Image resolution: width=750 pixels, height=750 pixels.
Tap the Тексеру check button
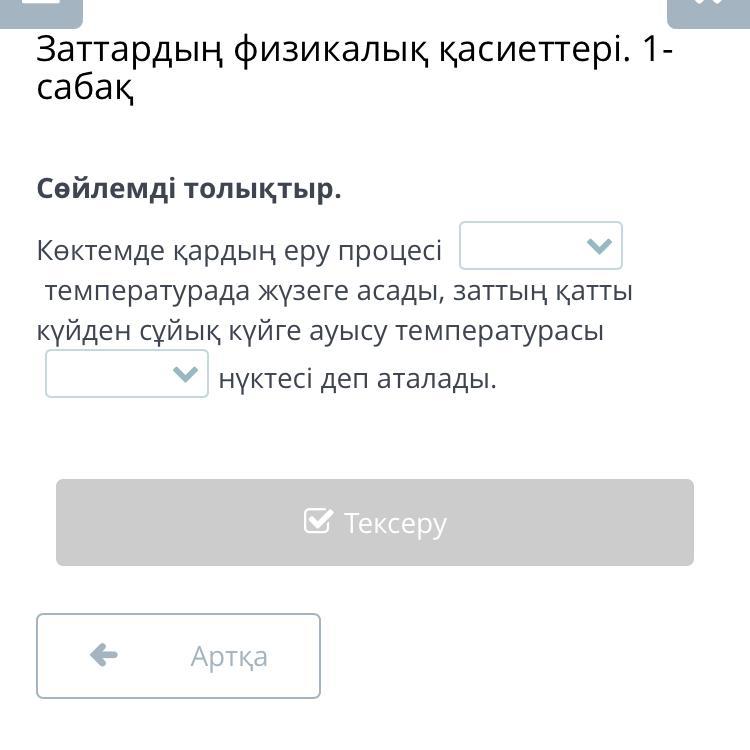tap(374, 522)
